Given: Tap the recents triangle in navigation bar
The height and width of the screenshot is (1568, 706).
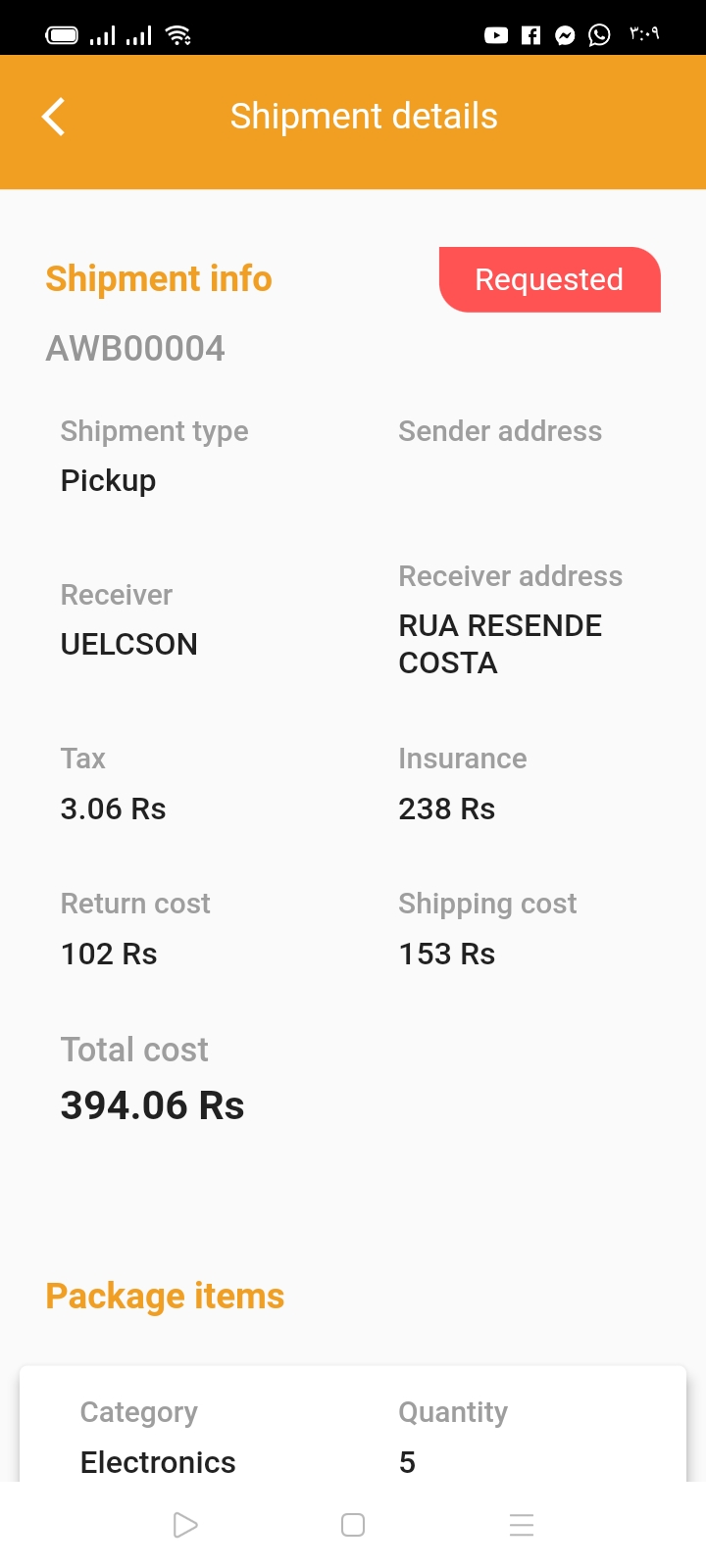Looking at the screenshot, I should (184, 1525).
